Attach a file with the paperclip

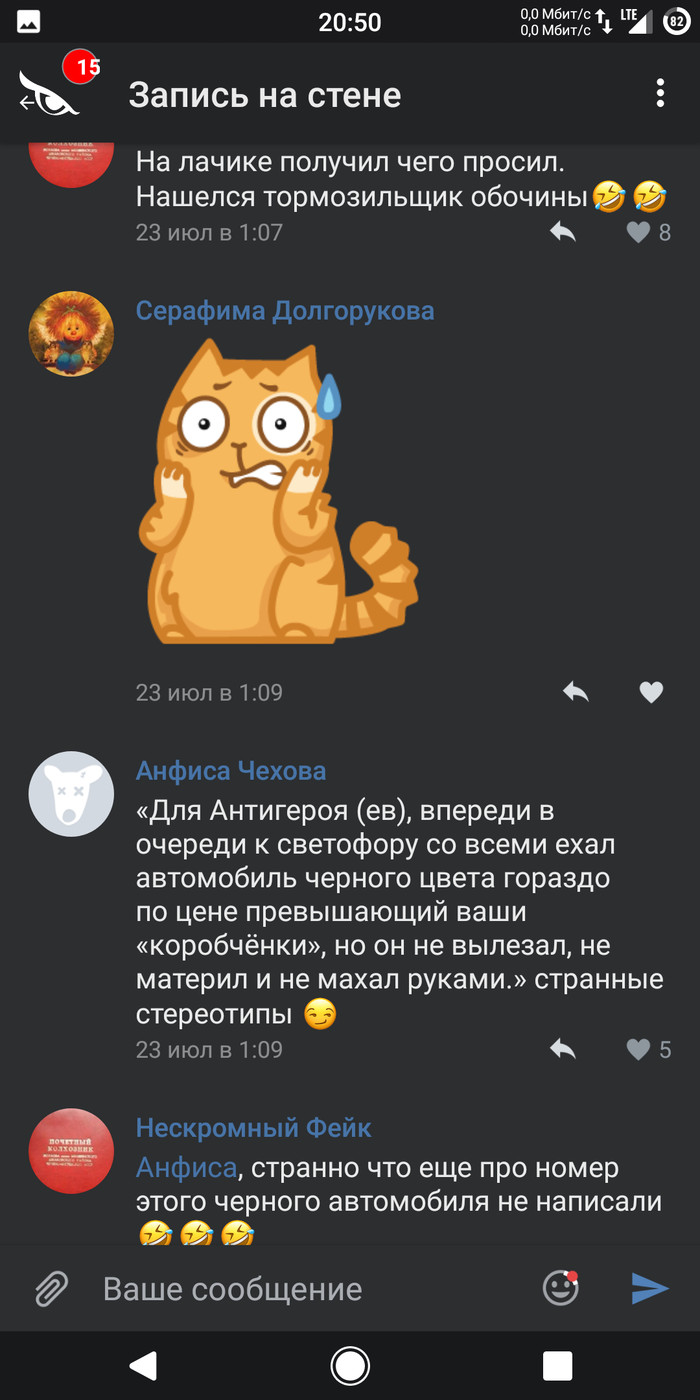tap(51, 1289)
